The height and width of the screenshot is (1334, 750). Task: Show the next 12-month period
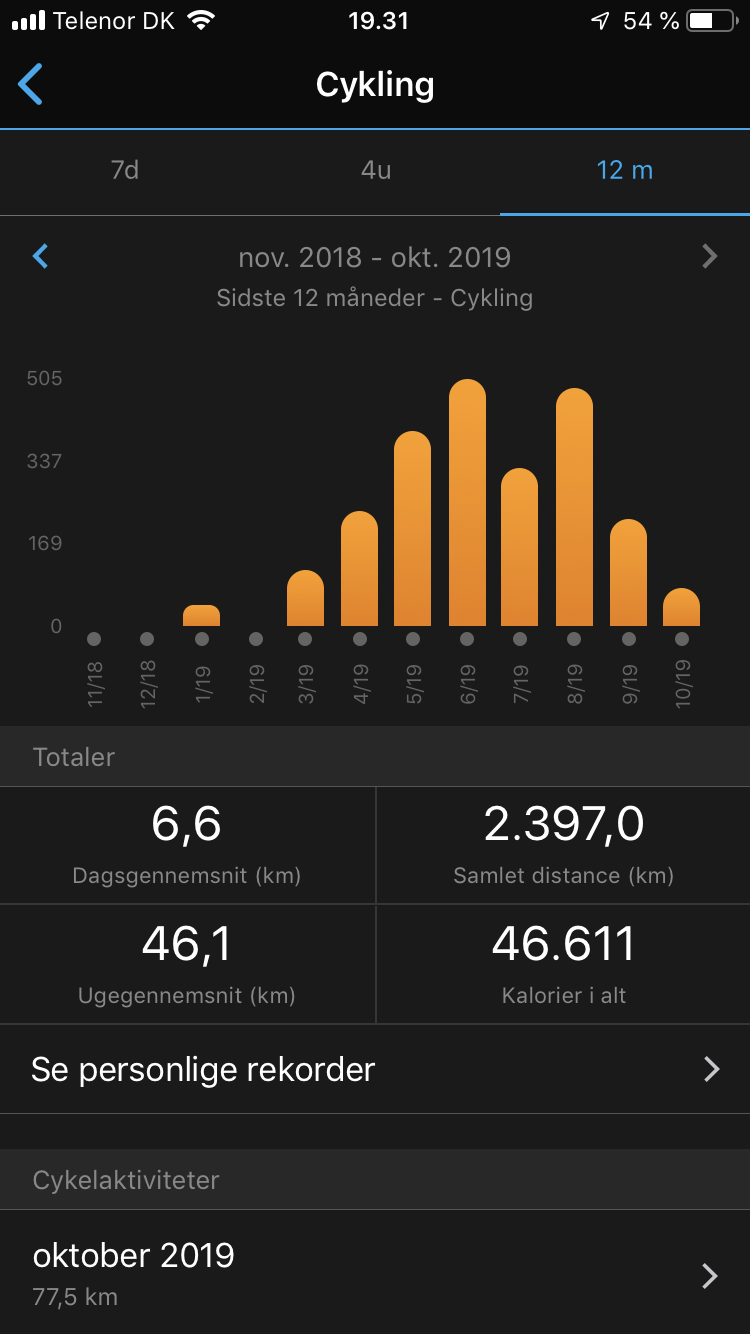tap(709, 257)
